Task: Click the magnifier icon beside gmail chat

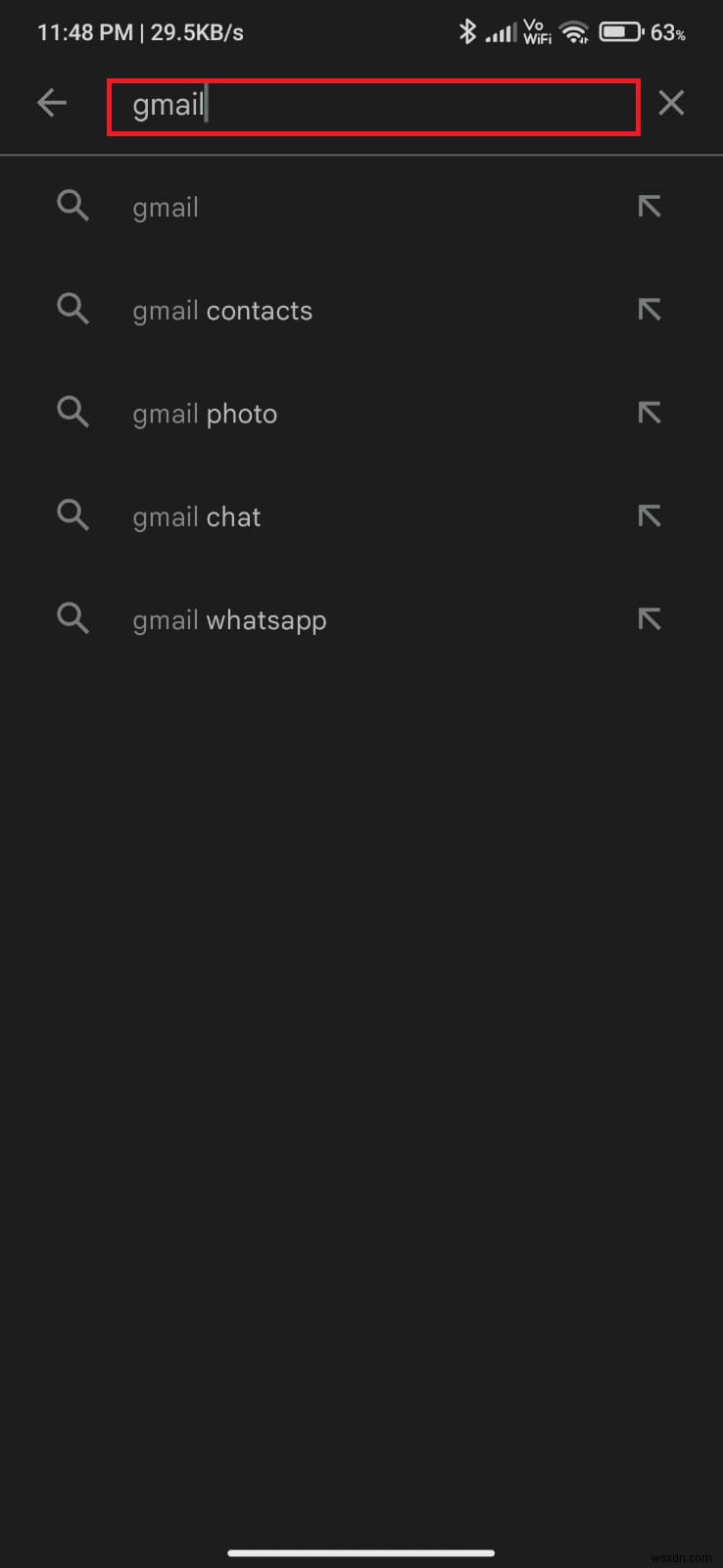Action: pos(72,515)
